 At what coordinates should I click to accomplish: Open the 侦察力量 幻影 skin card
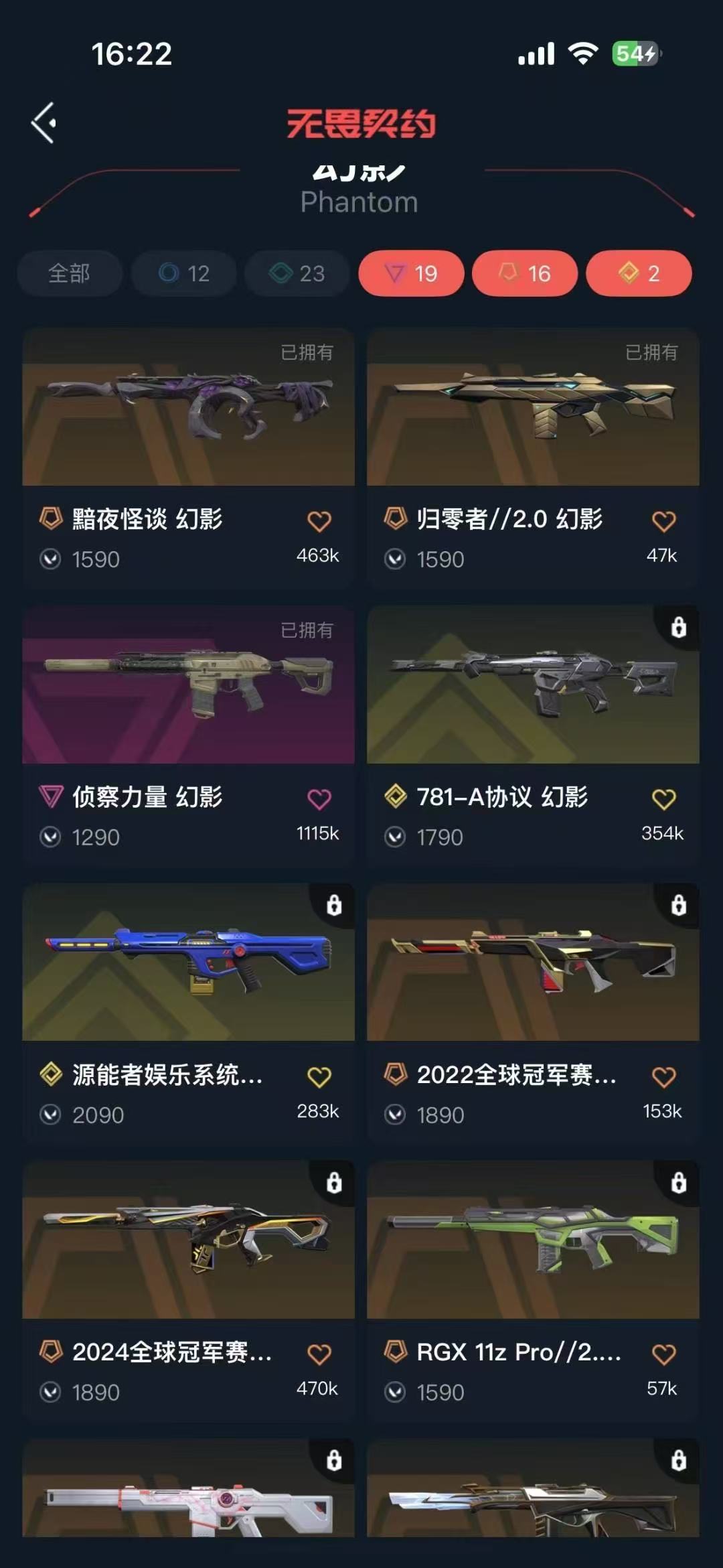[x=188, y=736]
